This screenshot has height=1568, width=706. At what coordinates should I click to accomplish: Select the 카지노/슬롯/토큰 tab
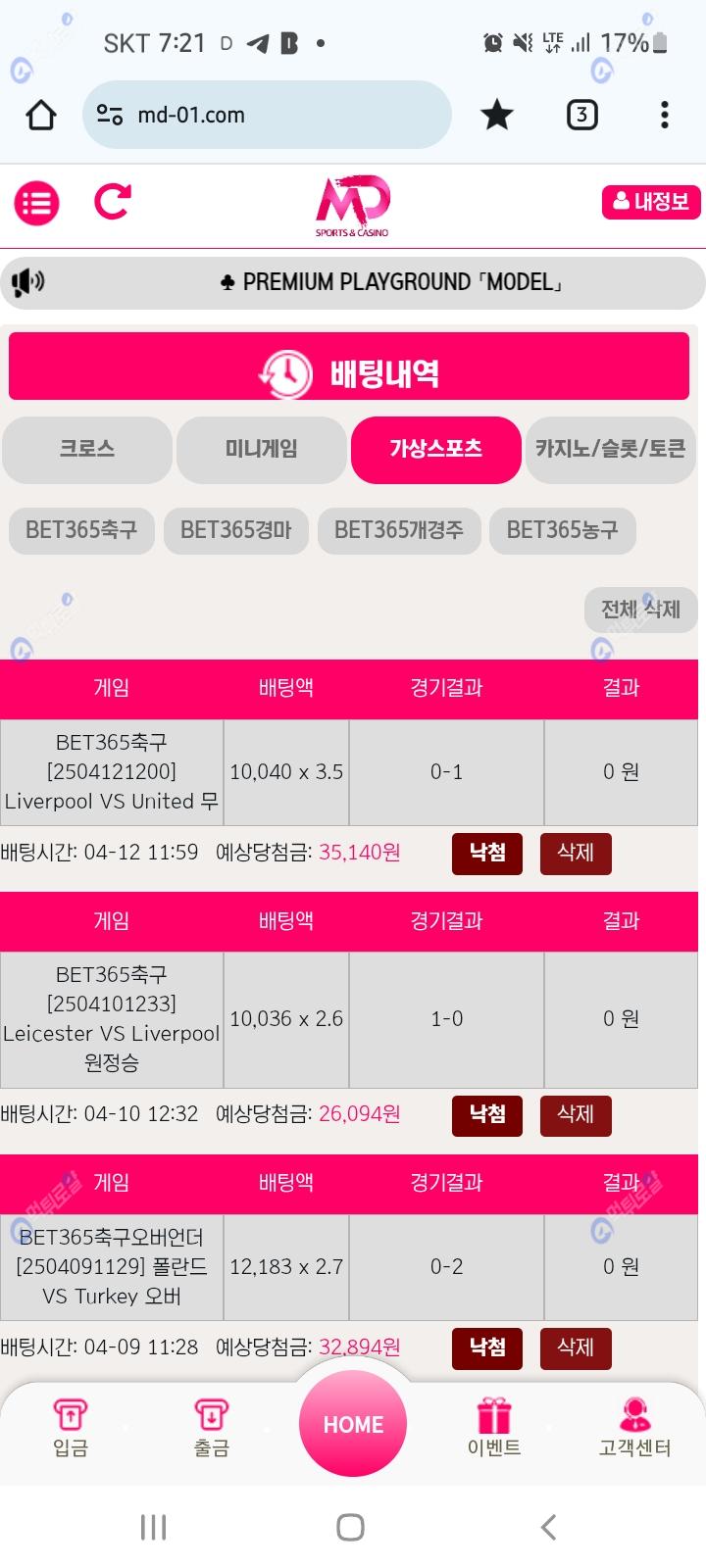pyautogui.click(x=610, y=449)
